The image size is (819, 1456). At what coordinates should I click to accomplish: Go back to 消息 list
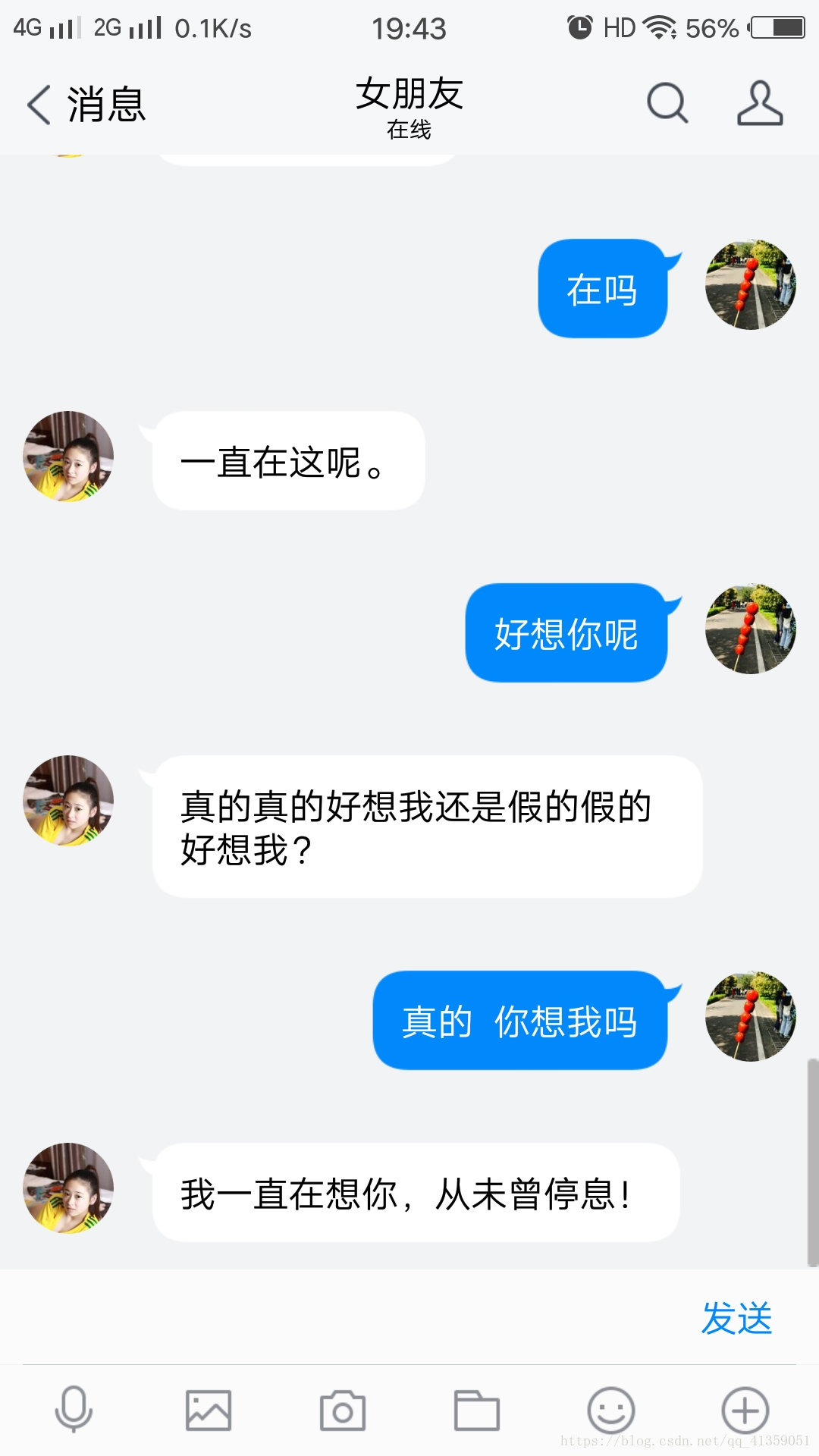[85, 105]
